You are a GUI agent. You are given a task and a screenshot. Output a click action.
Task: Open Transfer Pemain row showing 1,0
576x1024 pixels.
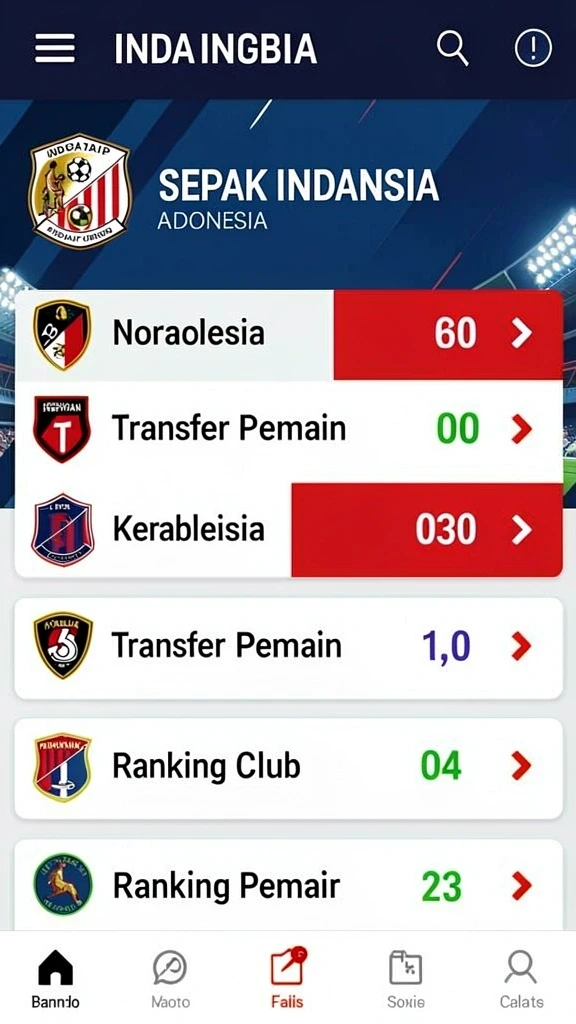(289, 647)
